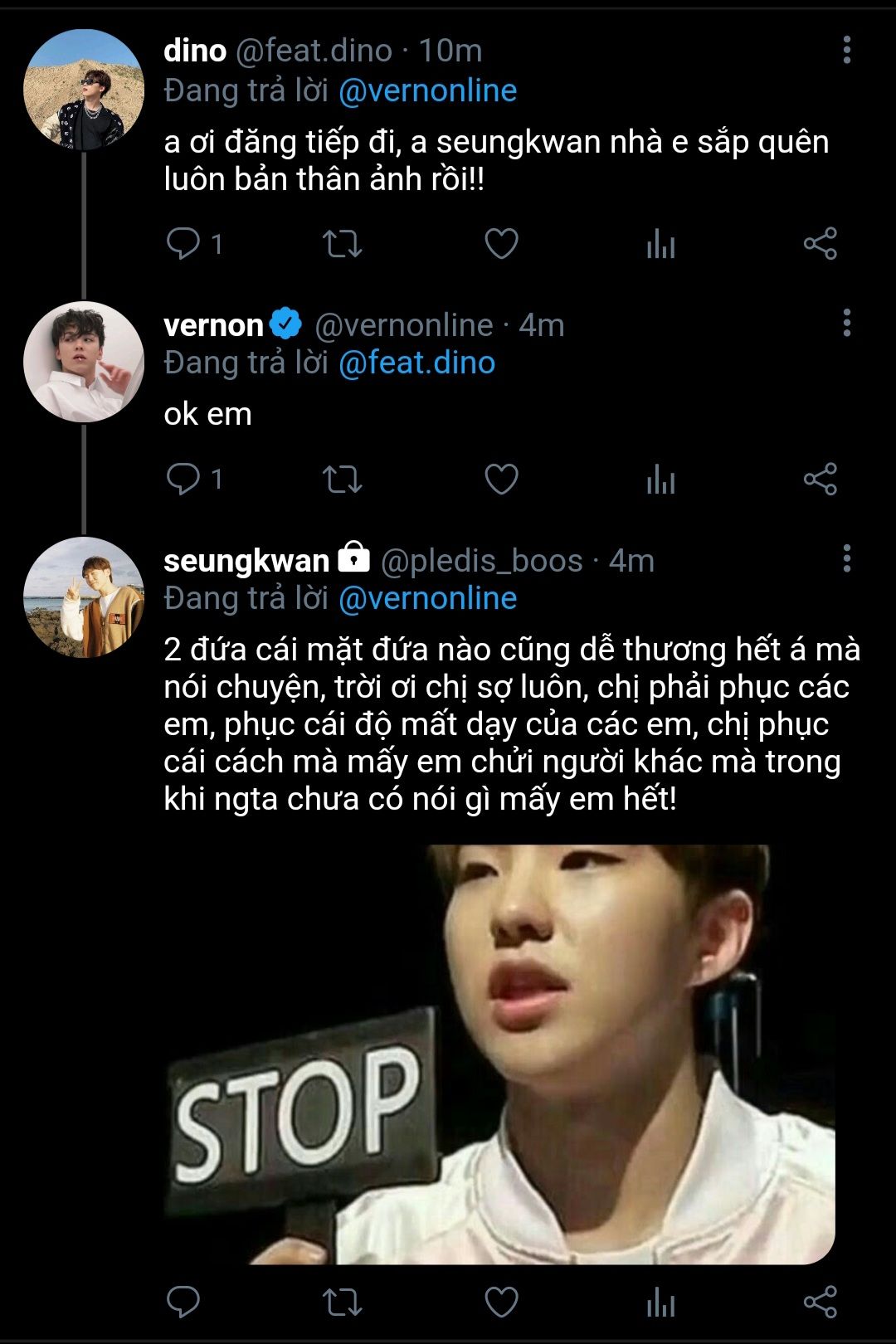Retweet dino's tweet
This screenshot has height=1344, width=896.
(x=342, y=244)
